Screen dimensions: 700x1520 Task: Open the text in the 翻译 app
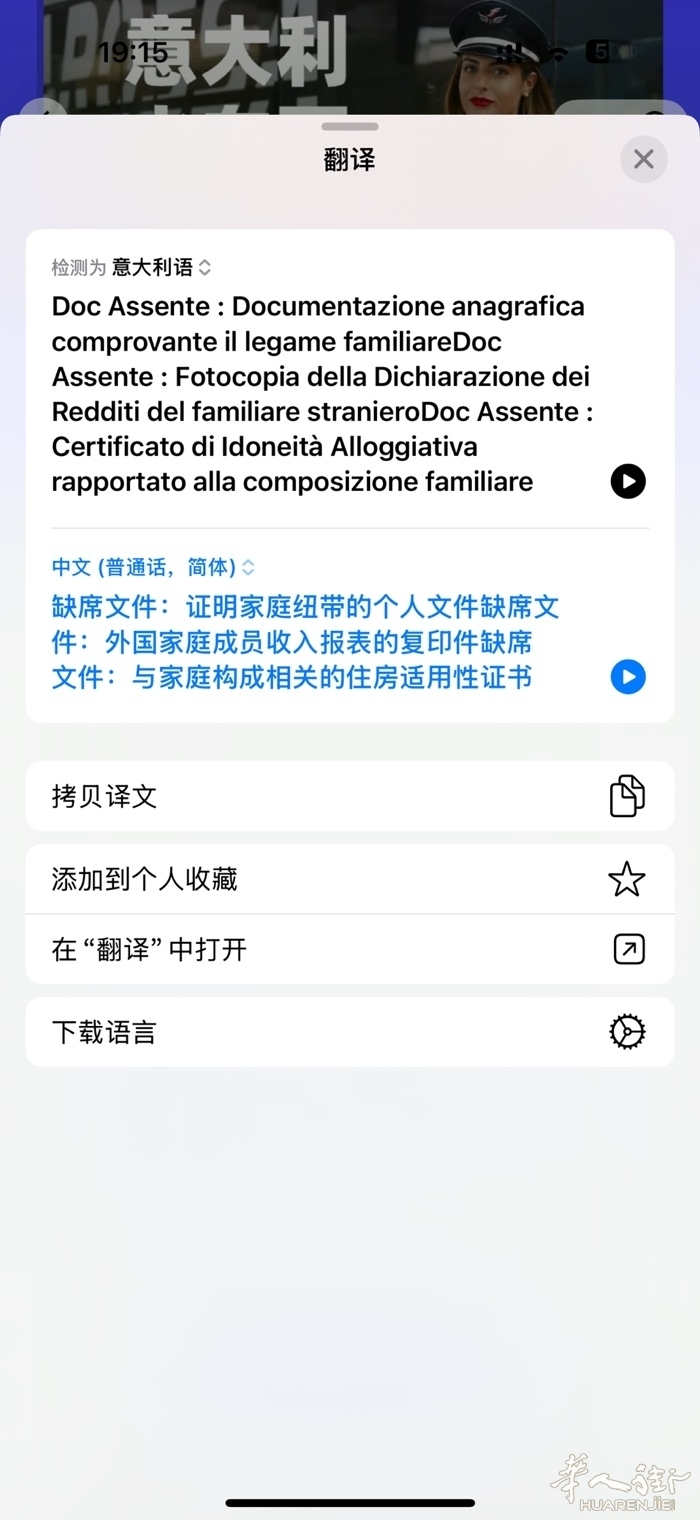[x=350, y=949]
